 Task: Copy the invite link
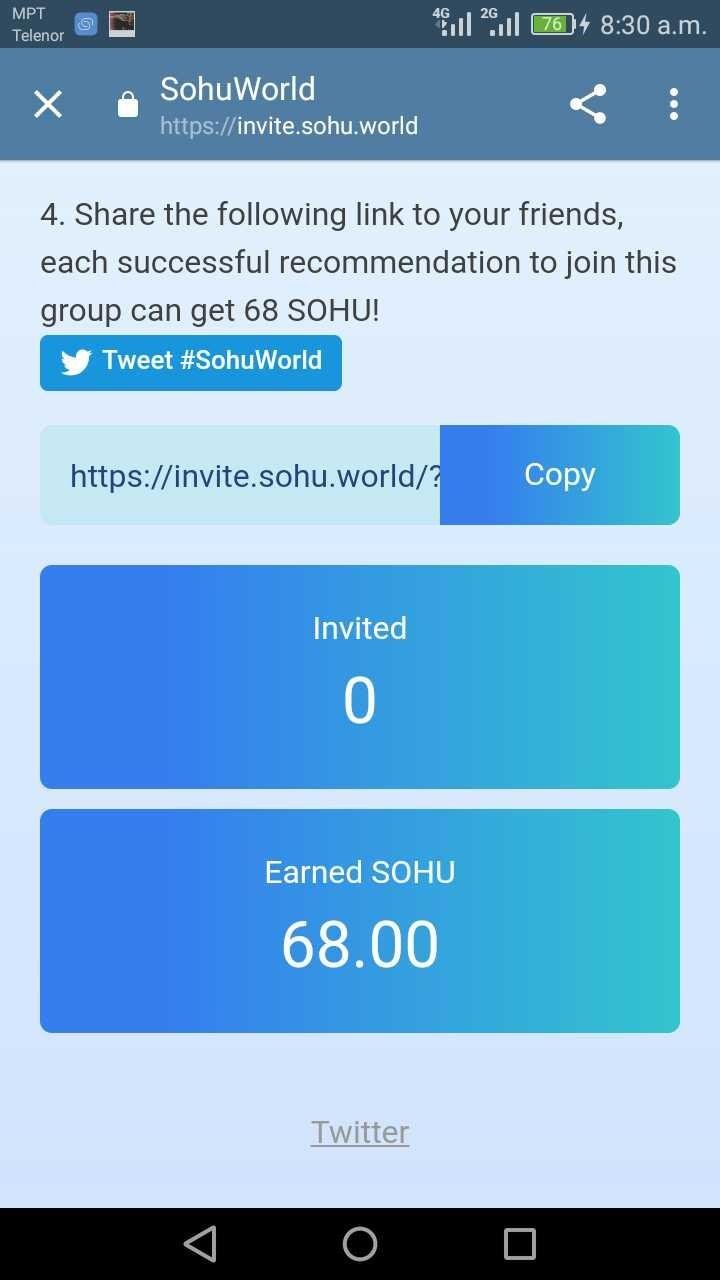[x=560, y=475]
